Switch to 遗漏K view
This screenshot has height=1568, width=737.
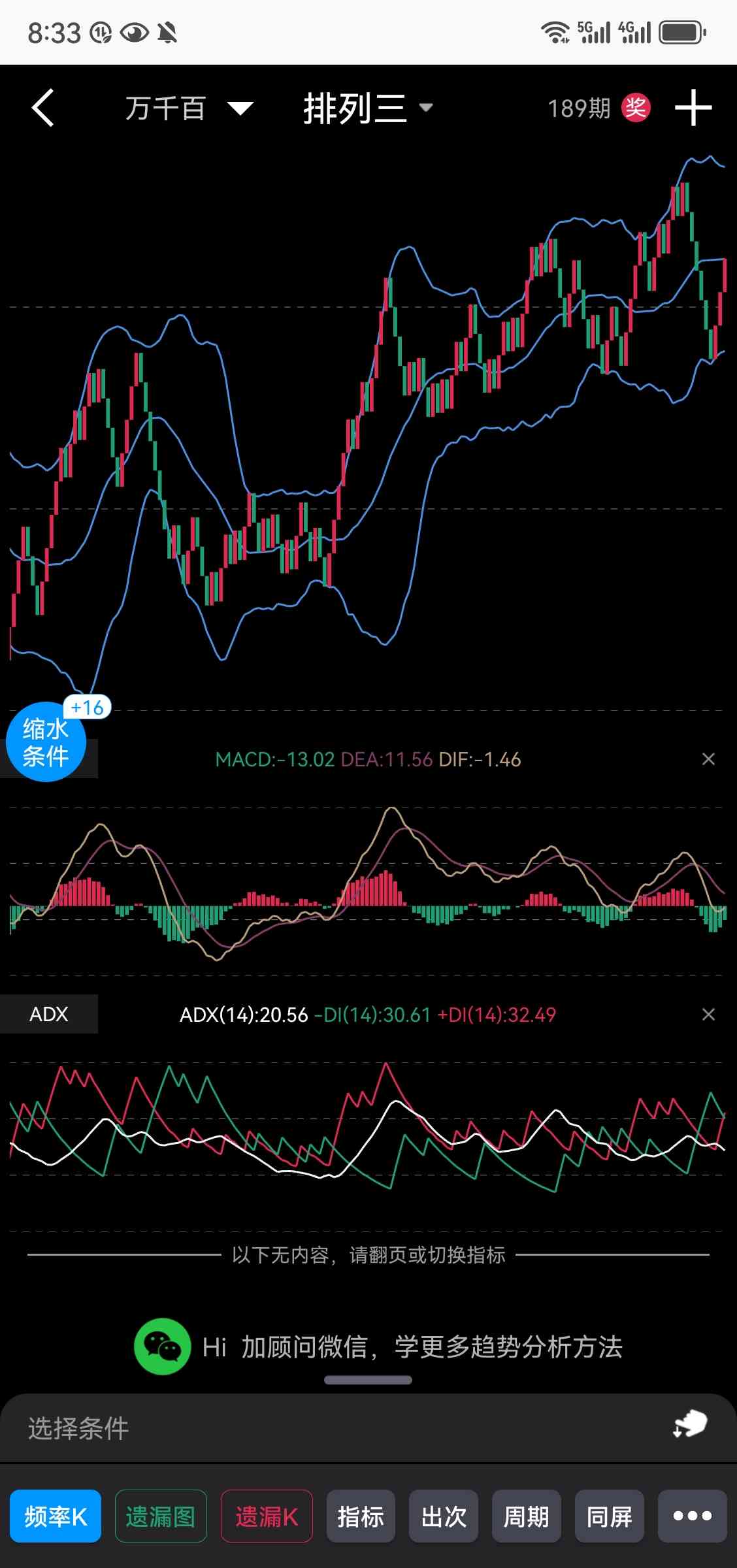[267, 1516]
